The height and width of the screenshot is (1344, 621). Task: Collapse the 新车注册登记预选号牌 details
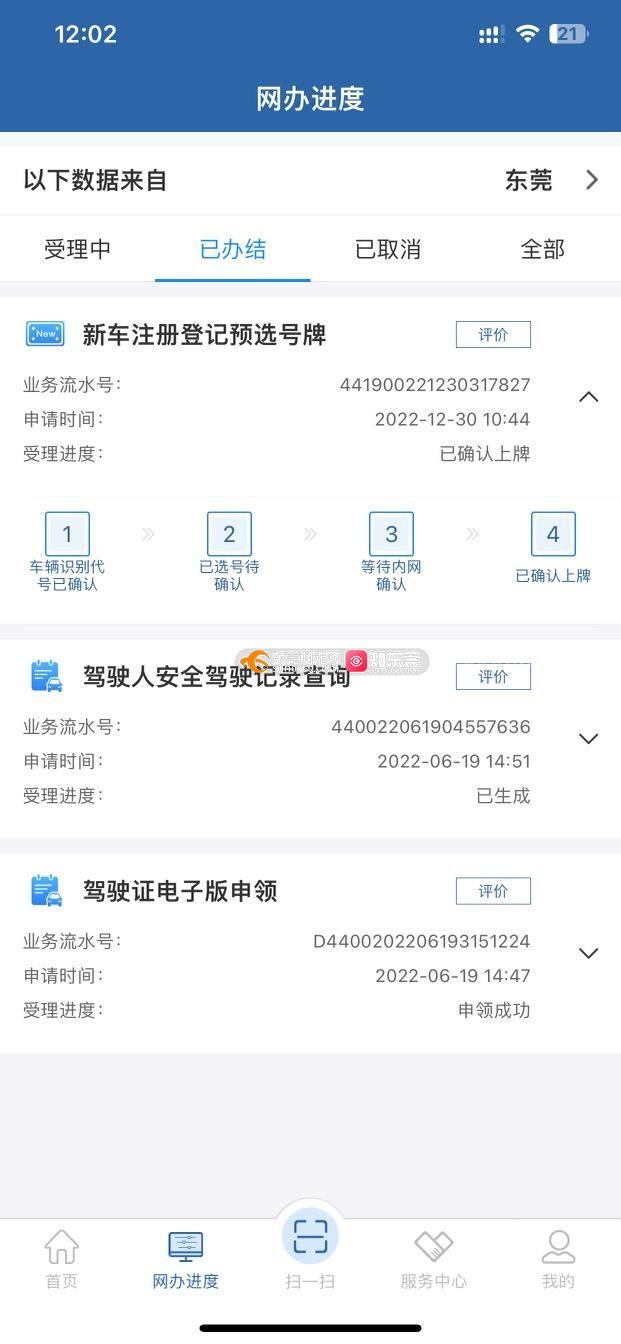(x=589, y=397)
